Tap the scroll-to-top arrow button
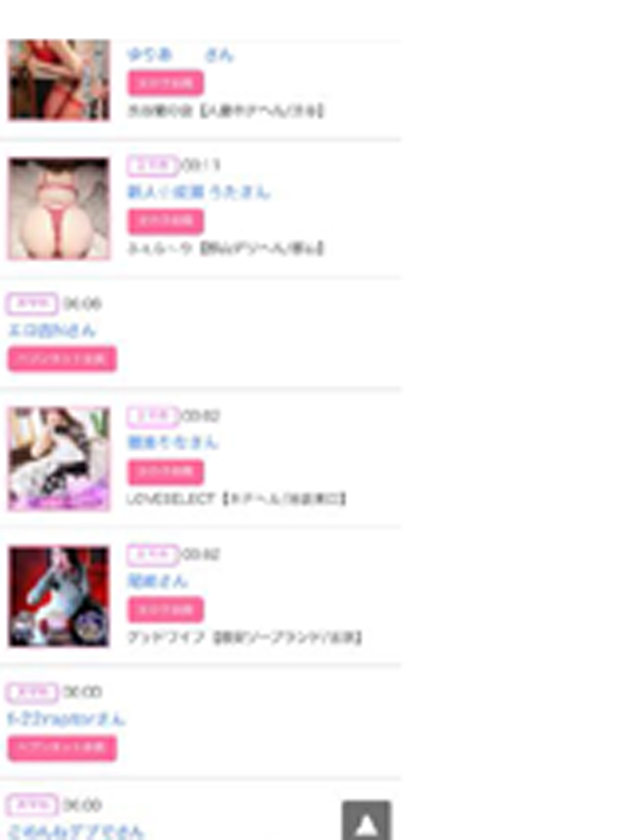The height and width of the screenshot is (840, 640). (x=366, y=822)
